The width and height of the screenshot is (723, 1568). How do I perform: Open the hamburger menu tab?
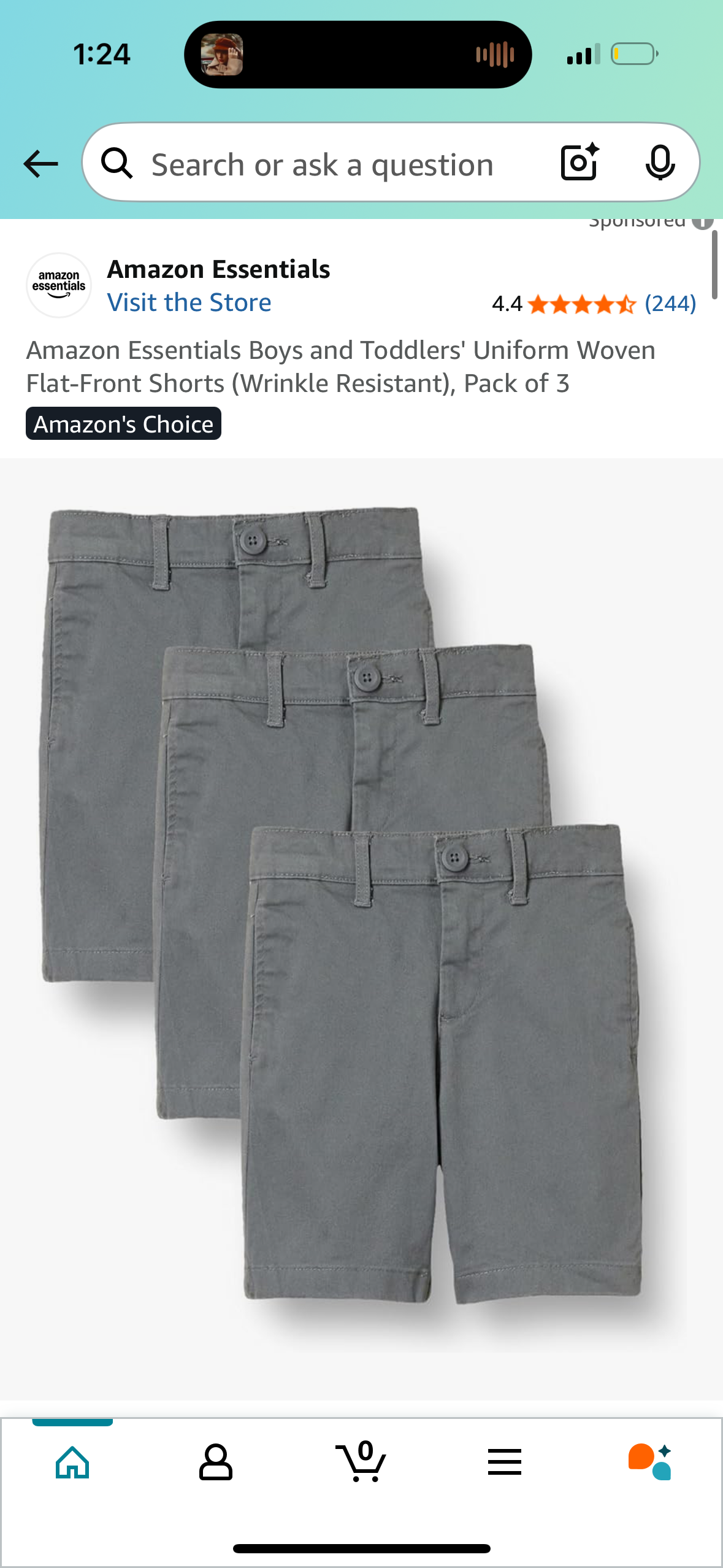pyautogui.click(x=504, y=1462)
